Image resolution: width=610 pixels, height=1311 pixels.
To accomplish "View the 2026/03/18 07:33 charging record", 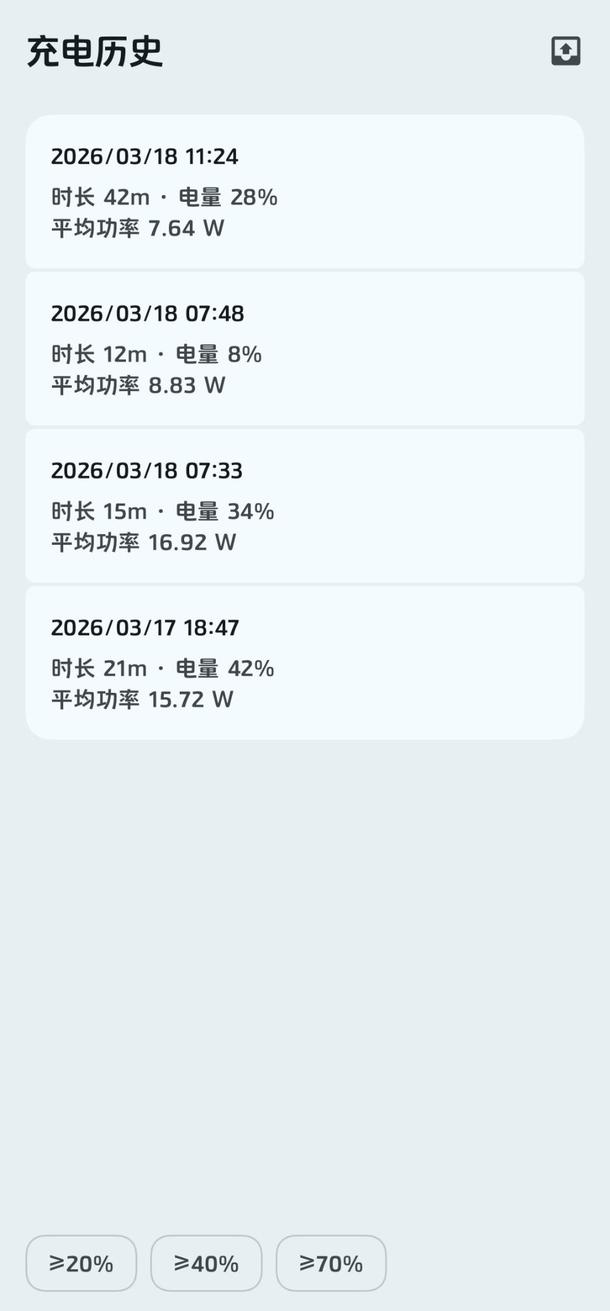I will (304, 506).
